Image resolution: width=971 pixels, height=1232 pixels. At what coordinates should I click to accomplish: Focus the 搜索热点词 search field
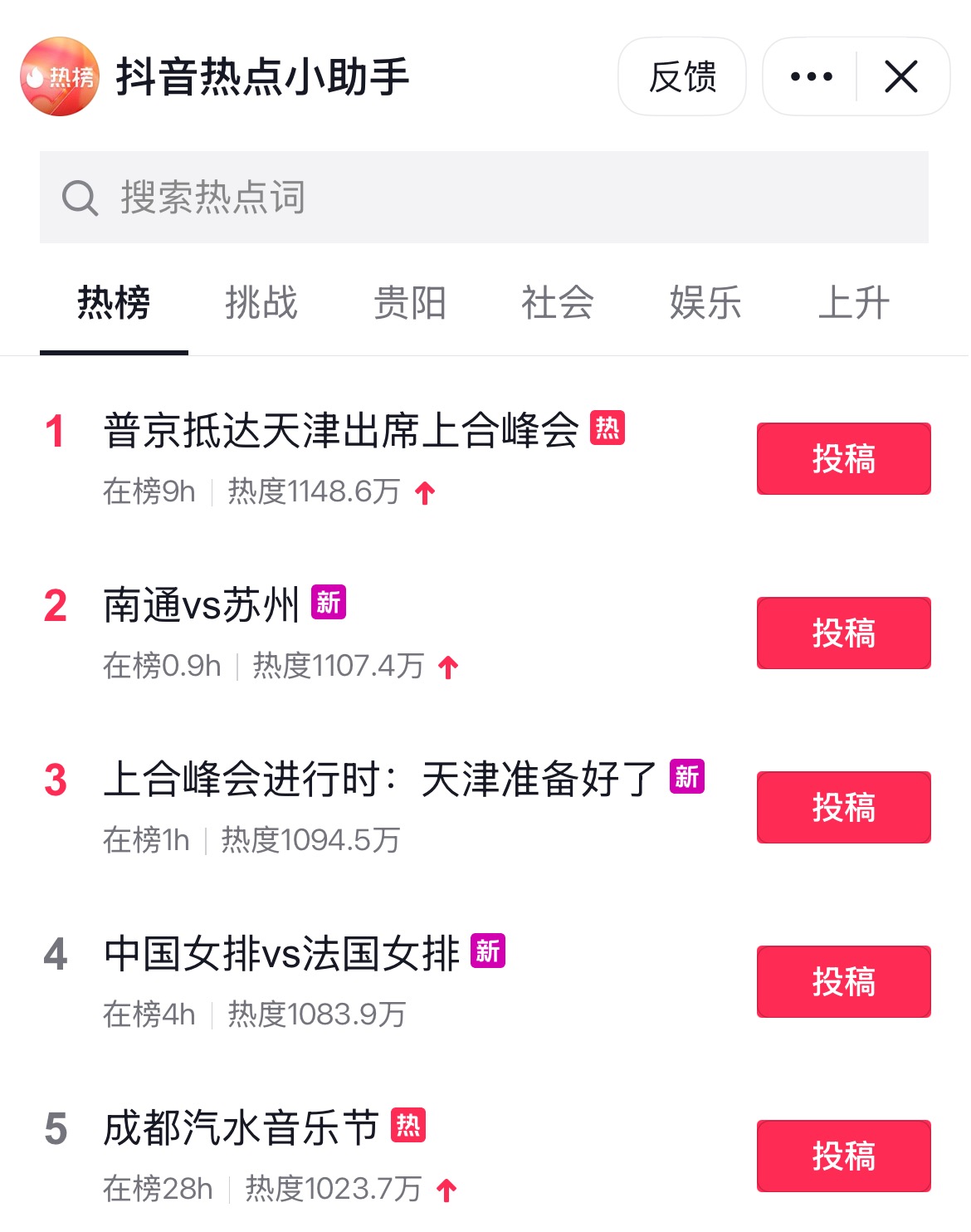pos(484,198)
